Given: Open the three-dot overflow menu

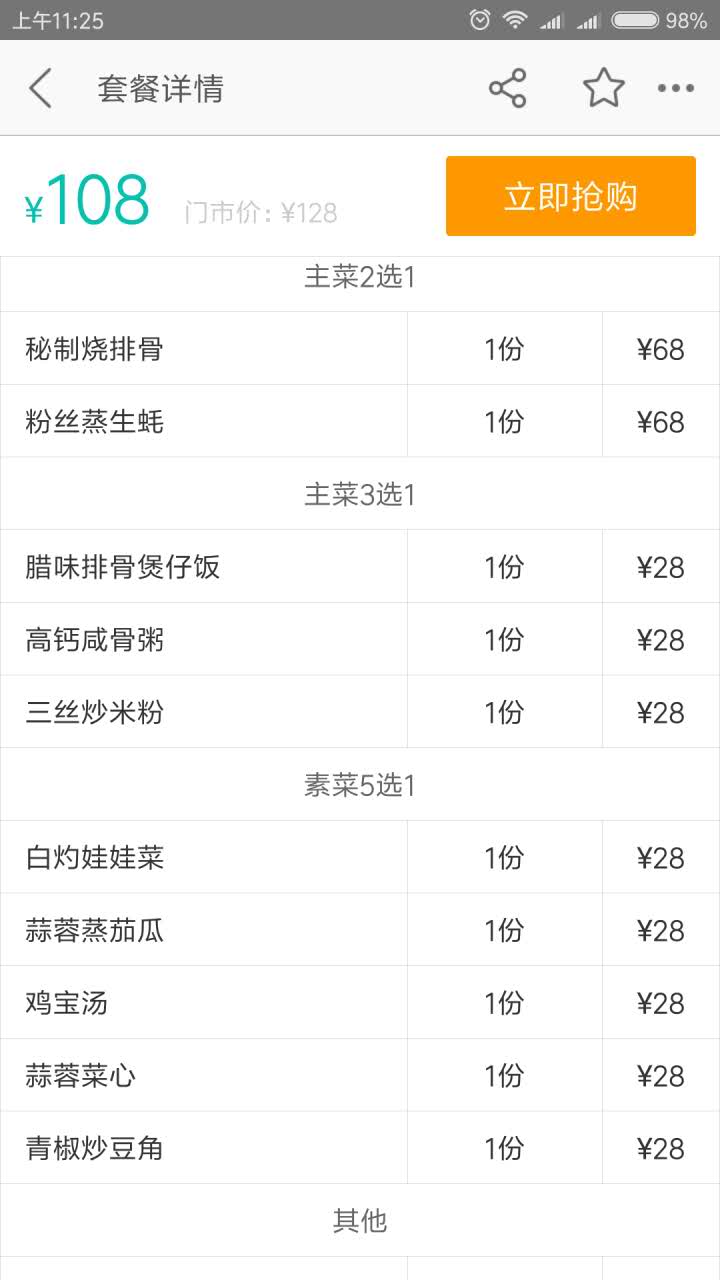Looking at the screenshot, I should pos(676,89).
